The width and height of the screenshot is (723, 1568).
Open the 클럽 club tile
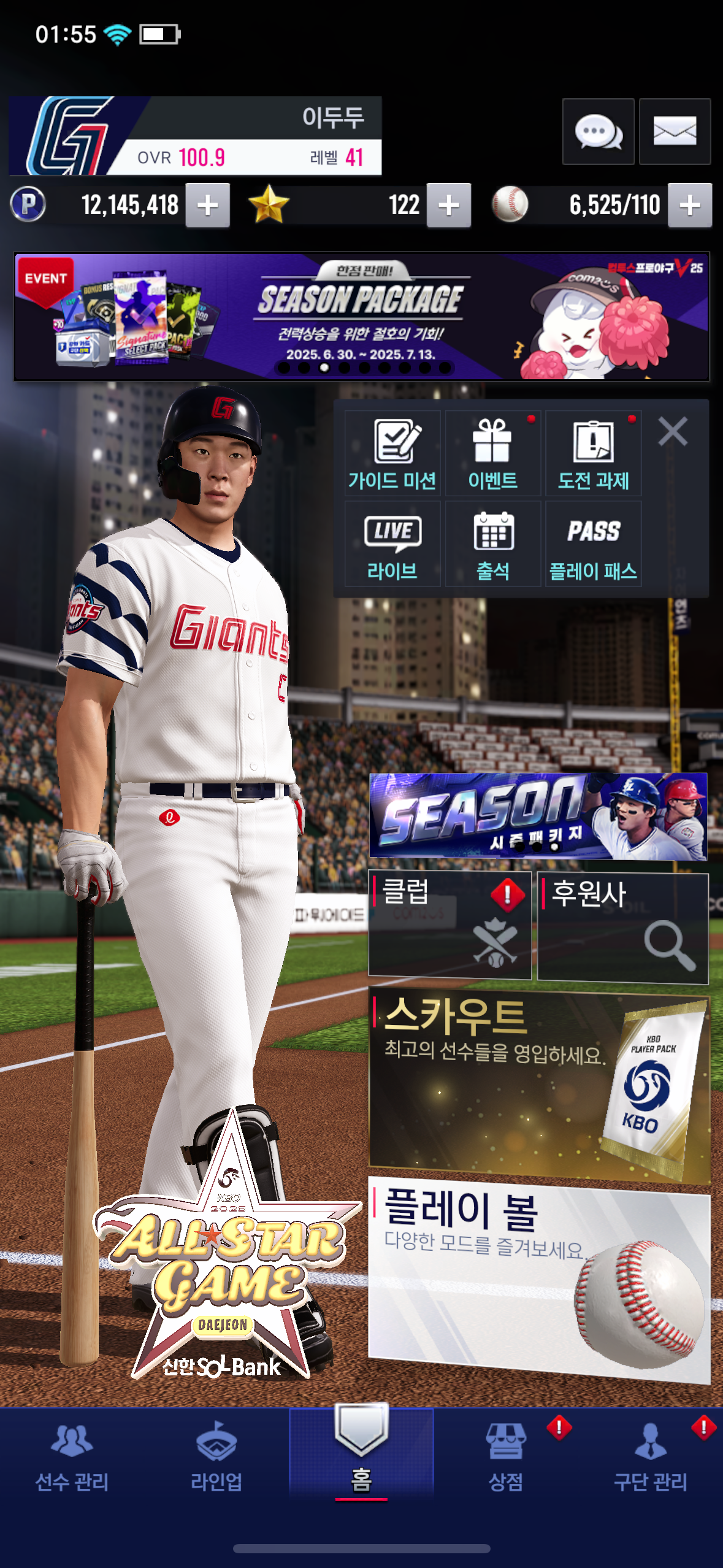click(x=449, y=925)
